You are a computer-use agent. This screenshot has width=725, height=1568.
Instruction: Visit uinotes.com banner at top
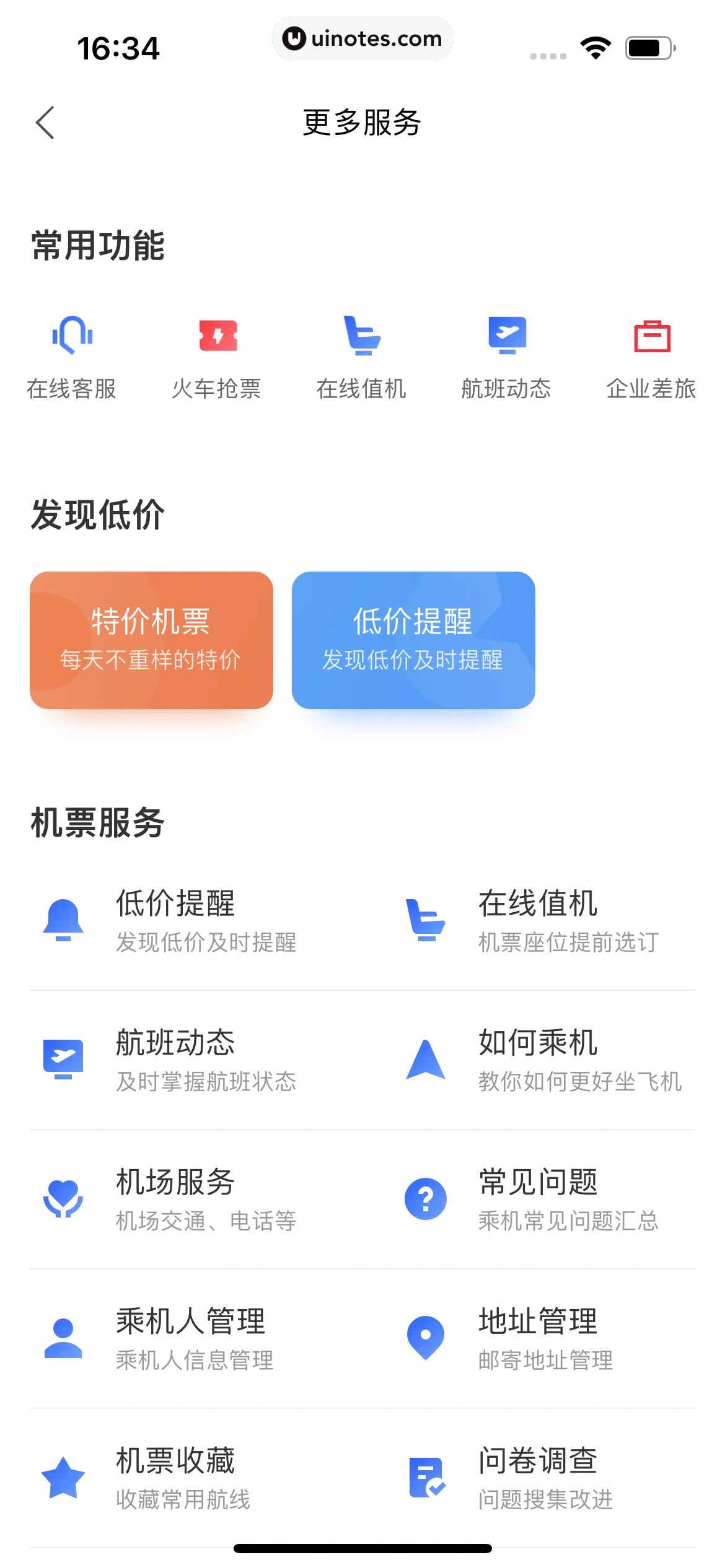(362, 38)
